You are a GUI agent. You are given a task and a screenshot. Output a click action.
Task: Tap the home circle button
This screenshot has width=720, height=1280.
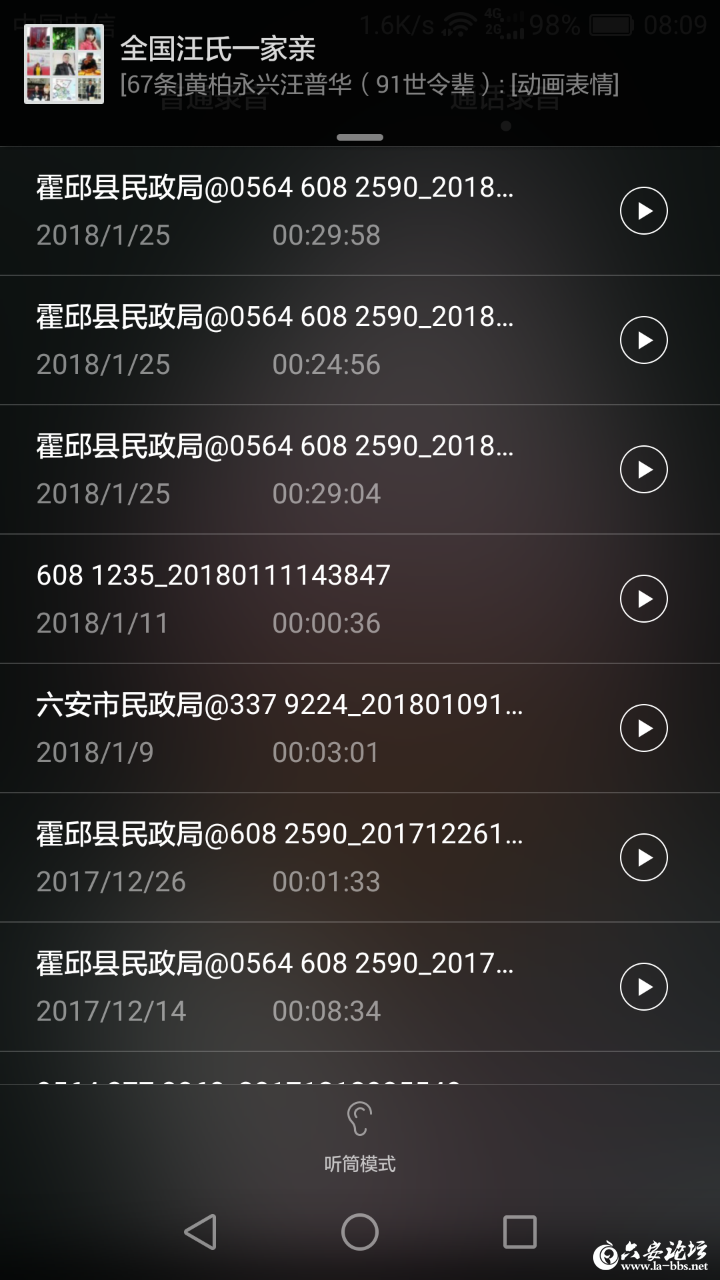(359, 1233)
